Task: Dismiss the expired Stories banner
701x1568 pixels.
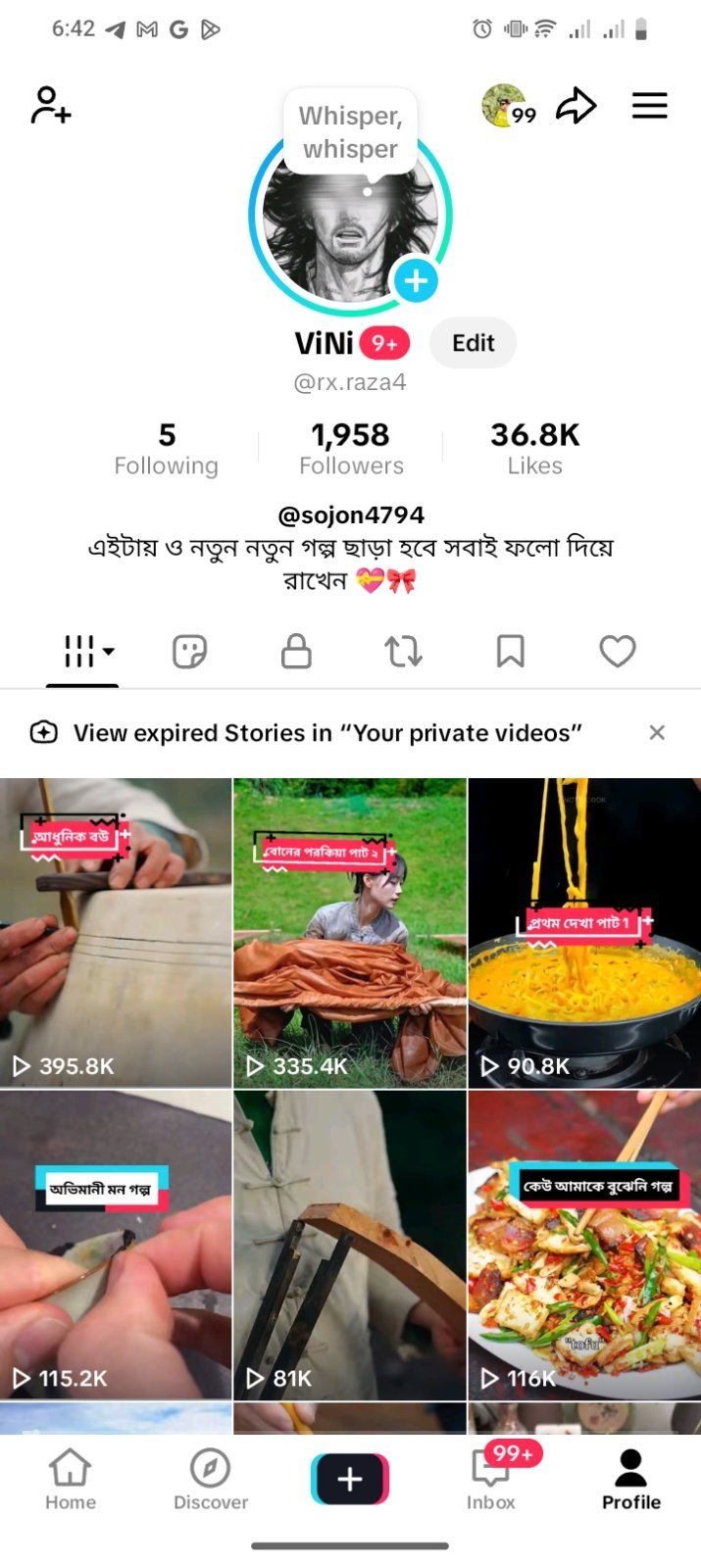Action: point(657,733)
